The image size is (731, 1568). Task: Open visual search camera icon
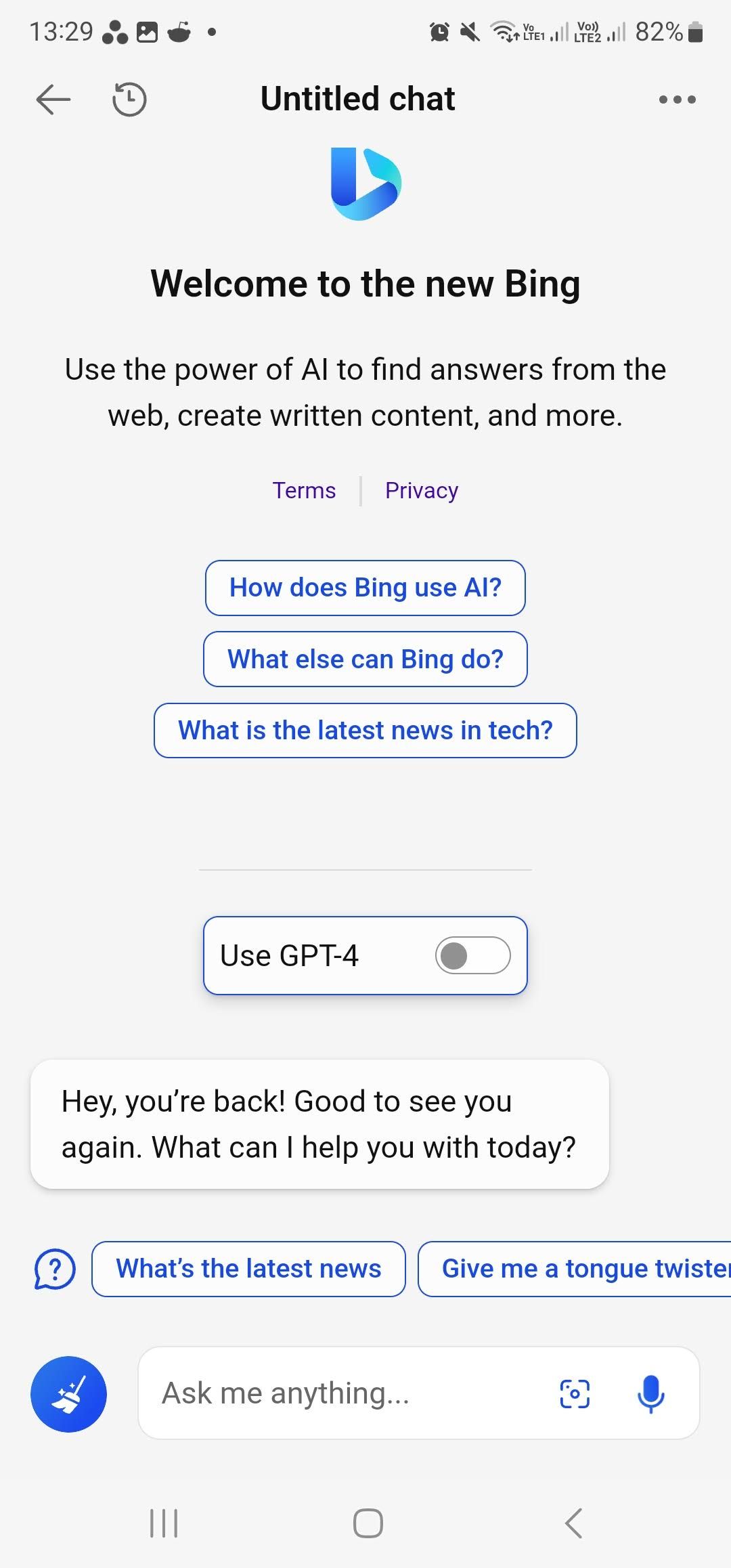click(575, 1394)
